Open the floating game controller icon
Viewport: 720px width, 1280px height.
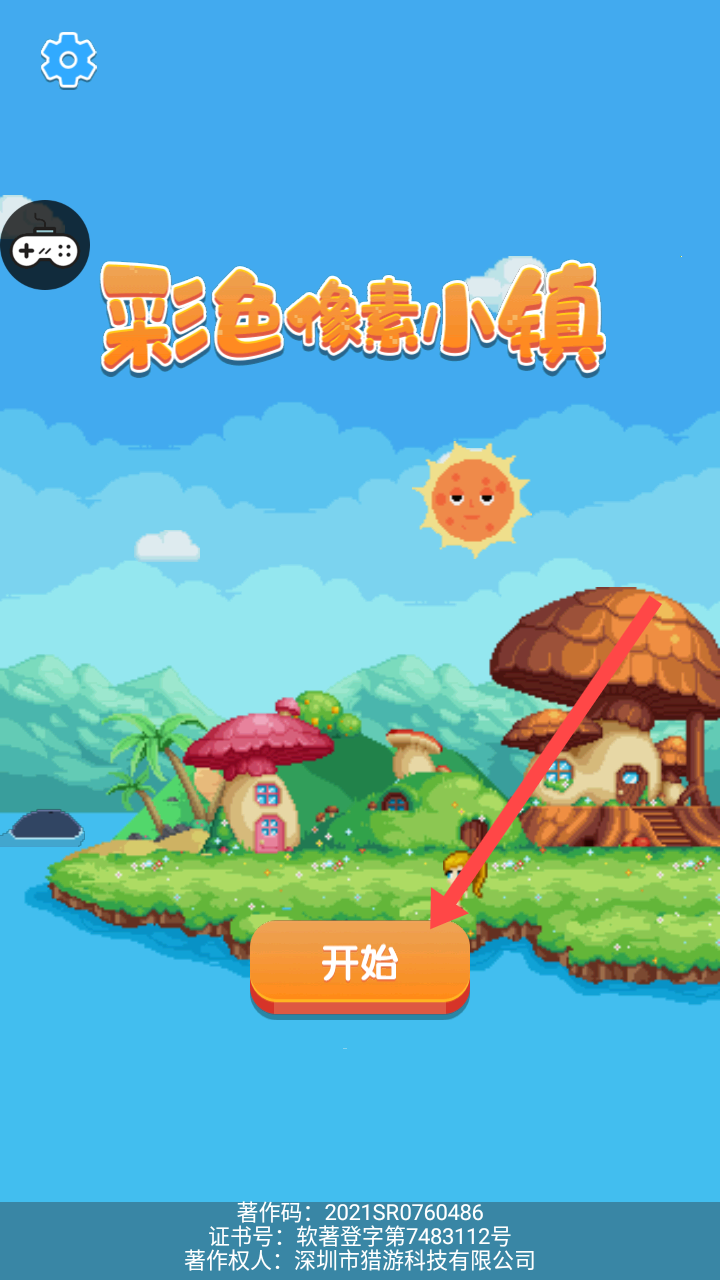point(44,245)
